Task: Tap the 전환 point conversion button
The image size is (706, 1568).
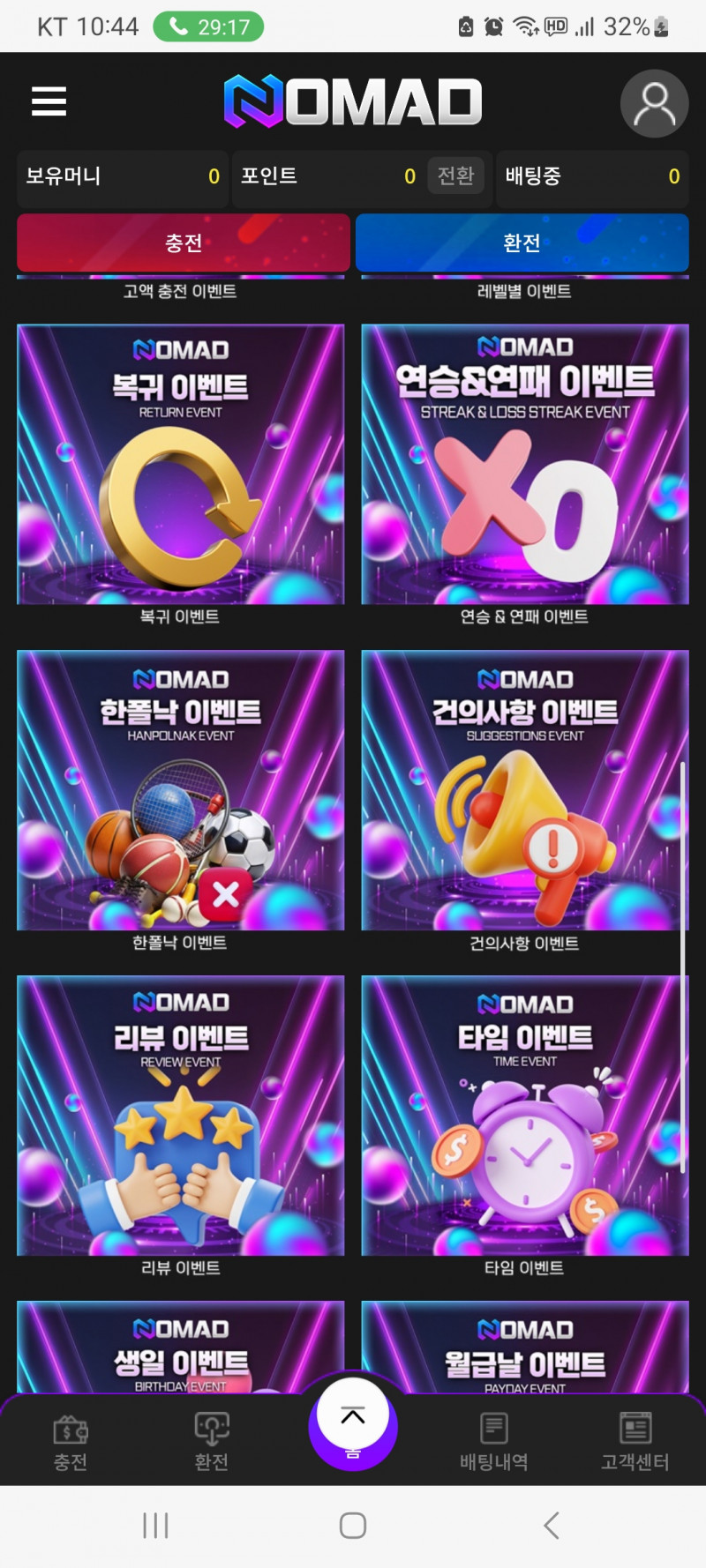Action: tap(455, 176)
